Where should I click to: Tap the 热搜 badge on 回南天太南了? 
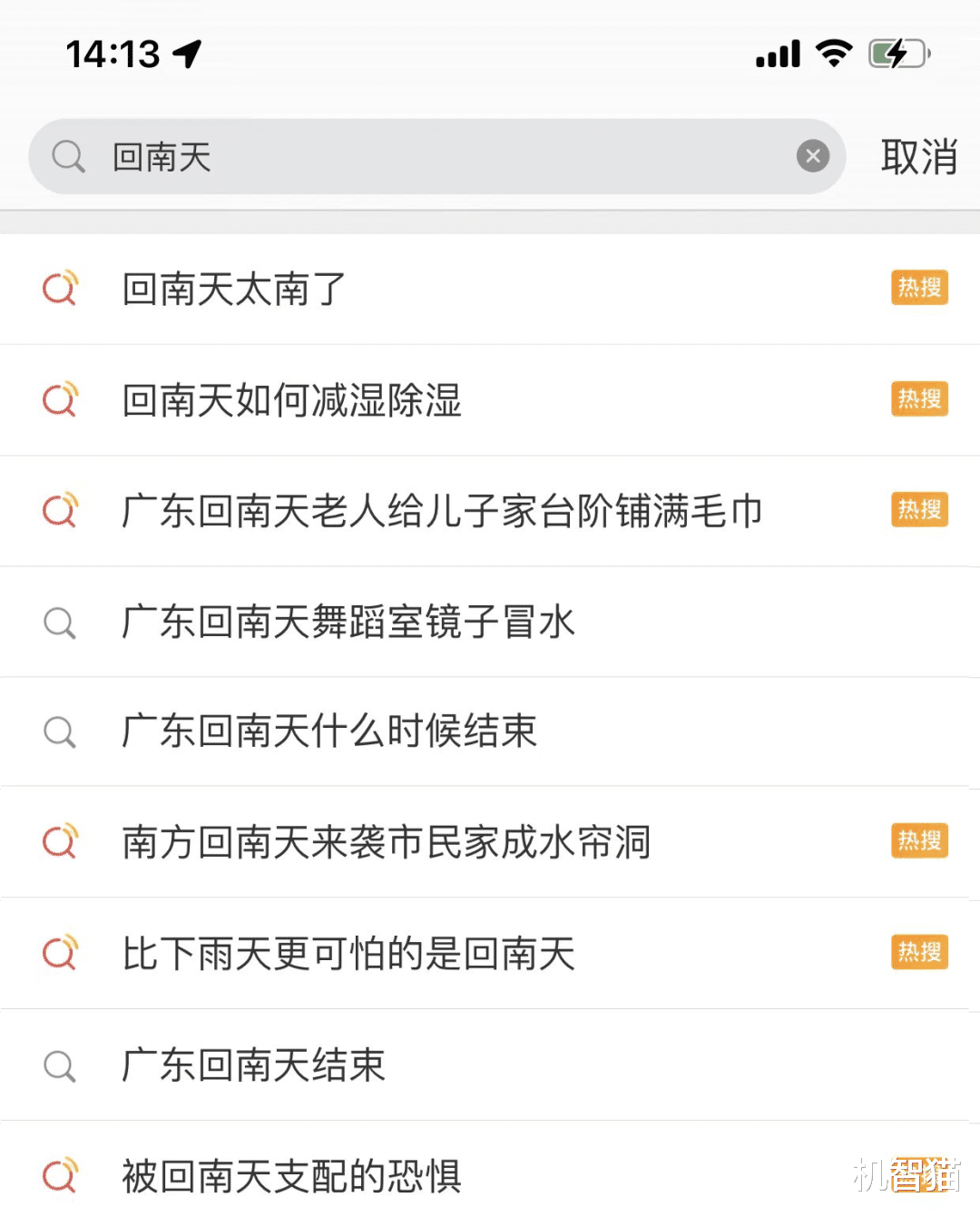[918, 288]
